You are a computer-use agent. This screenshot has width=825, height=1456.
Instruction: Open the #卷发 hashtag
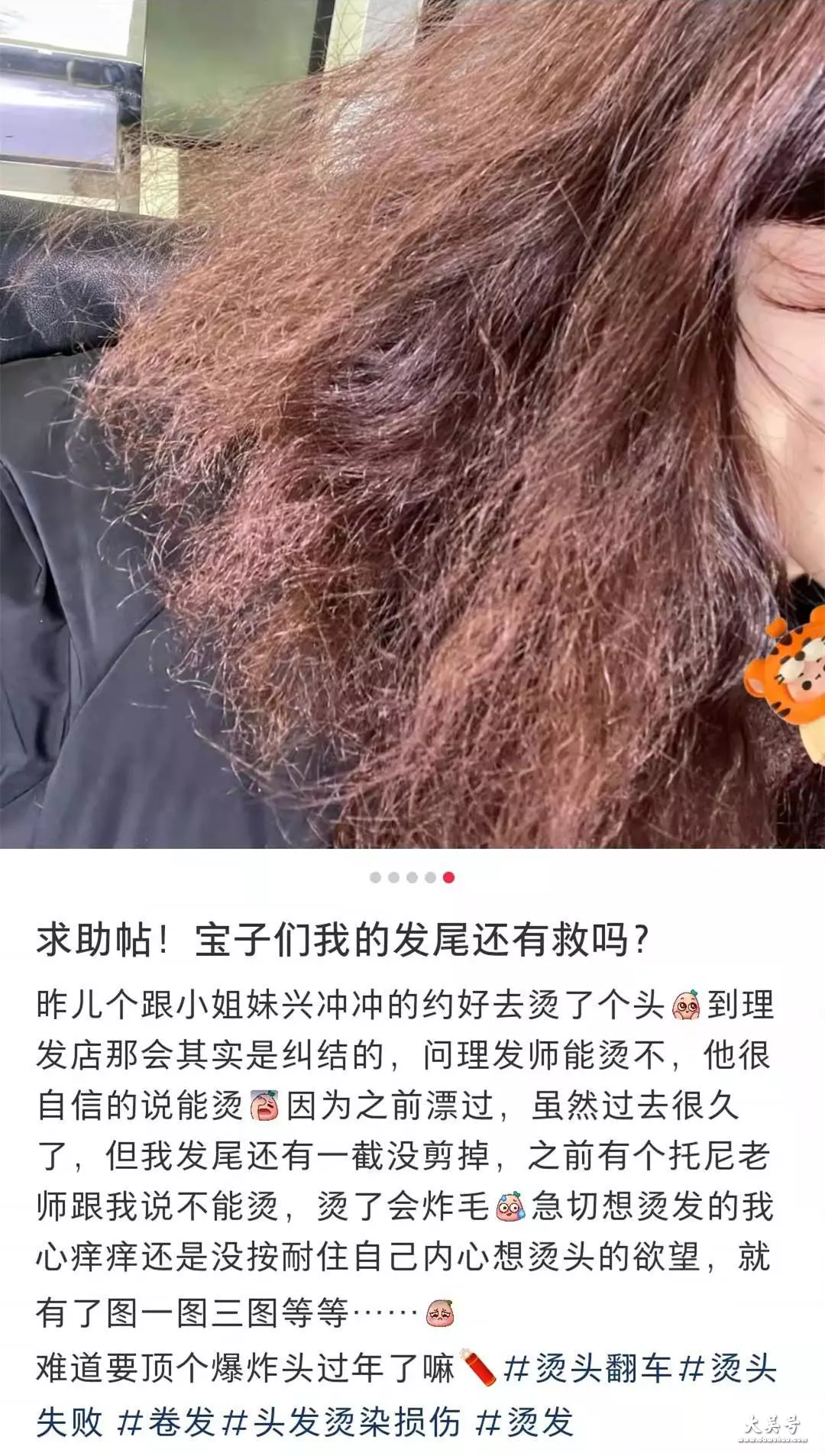167,1422
